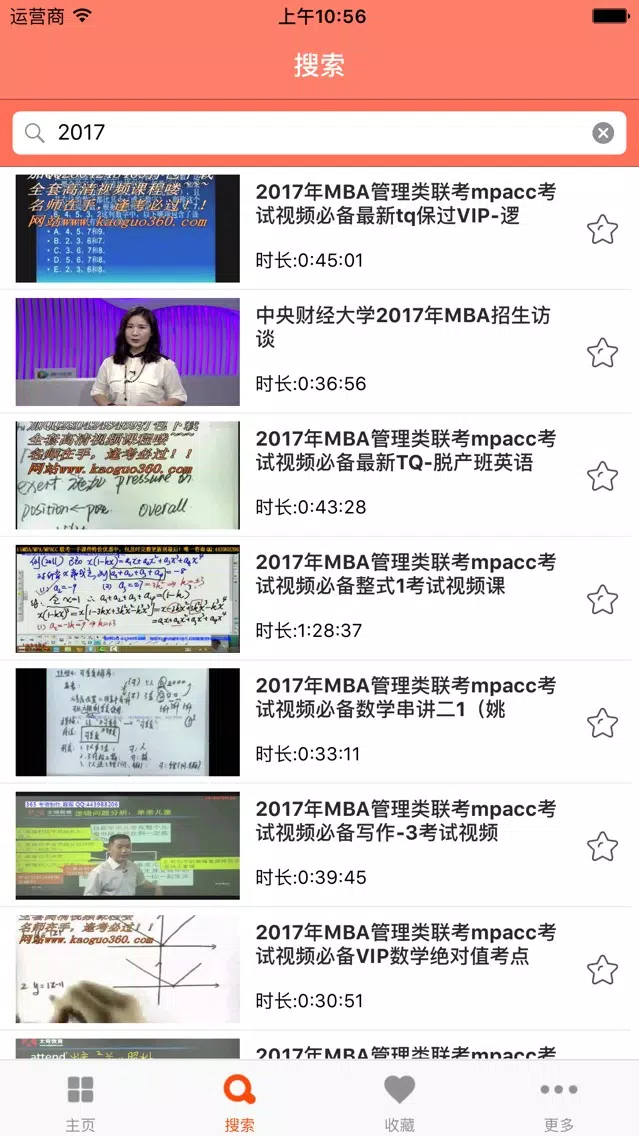
Task: Favorite the 写作-3考试视频 result
Action: coord(602,846)
